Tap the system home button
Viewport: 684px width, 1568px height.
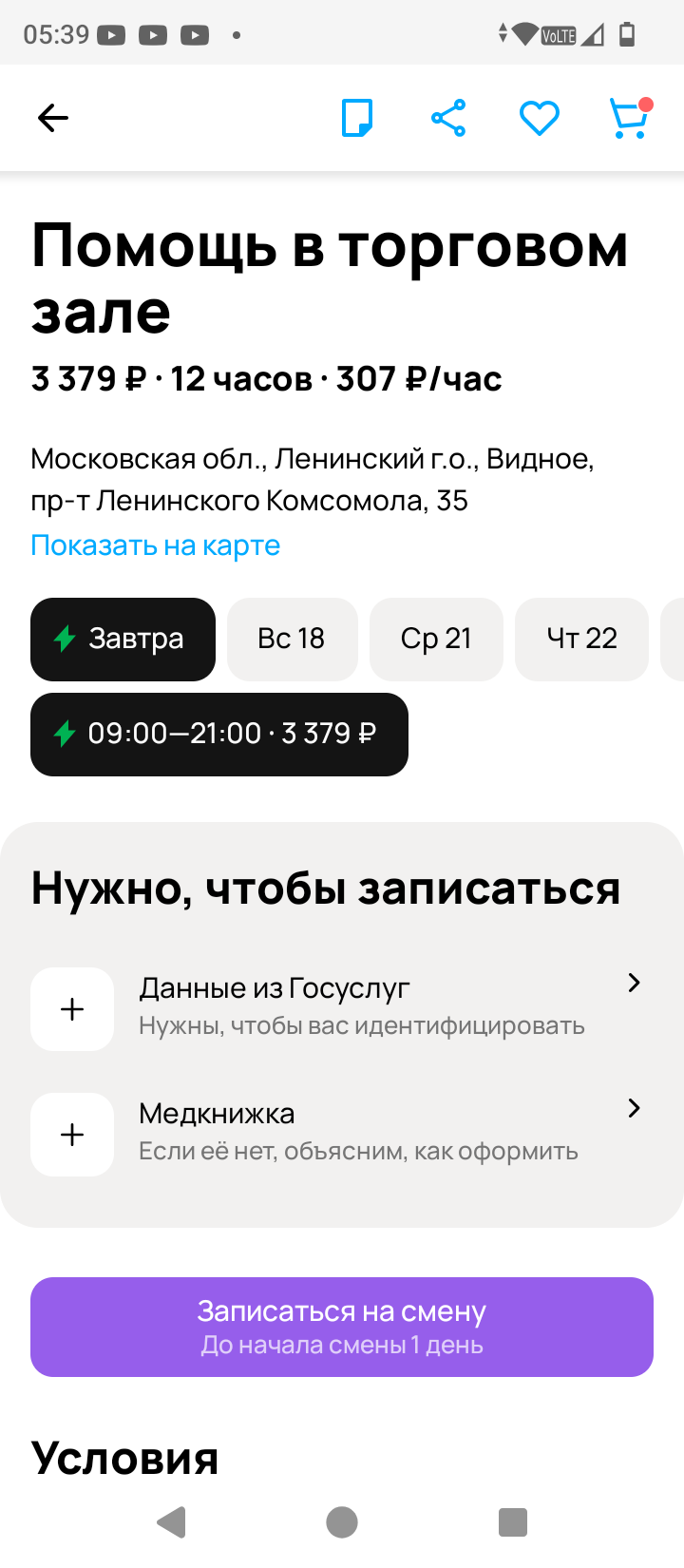click(342, 1522)
